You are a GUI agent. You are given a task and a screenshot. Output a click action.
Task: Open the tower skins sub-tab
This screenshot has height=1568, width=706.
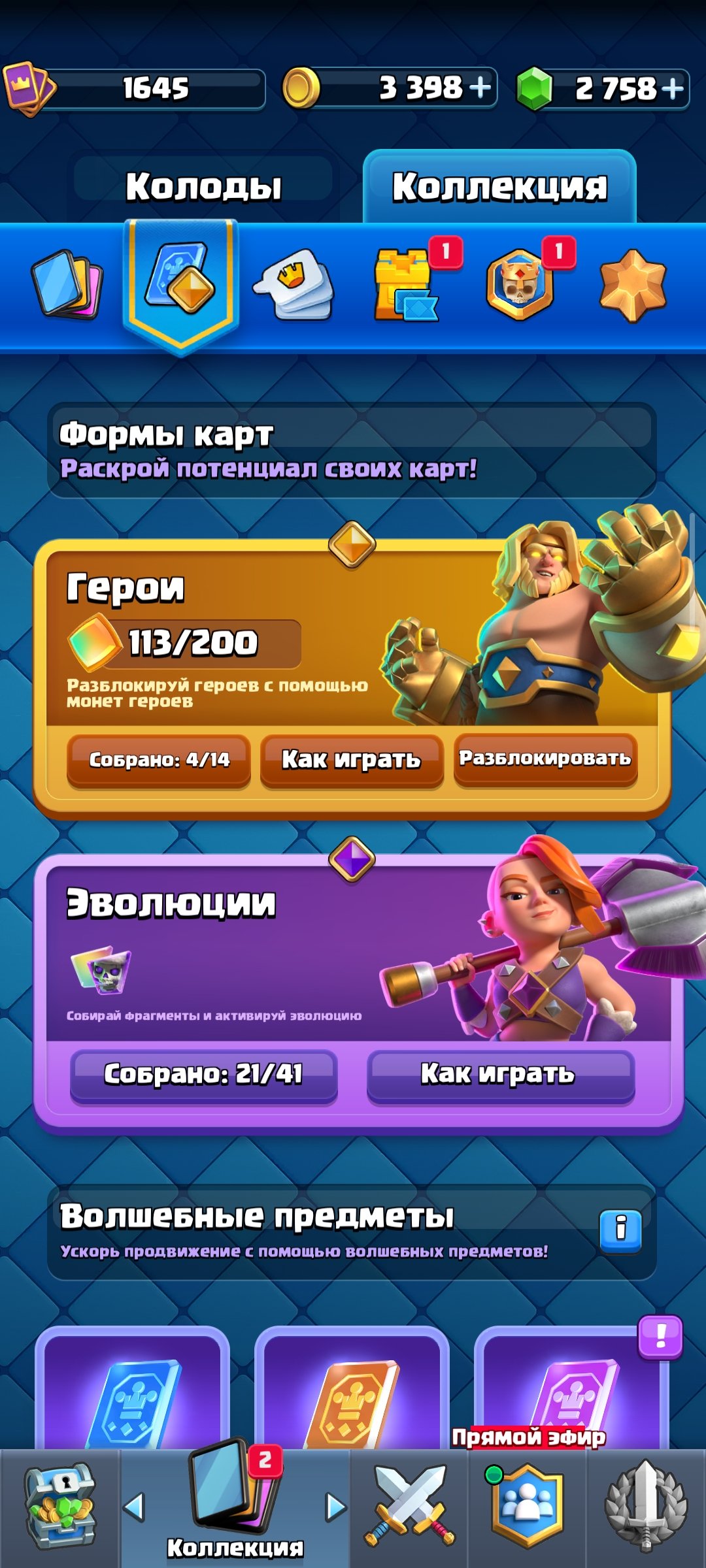[407, 285]
